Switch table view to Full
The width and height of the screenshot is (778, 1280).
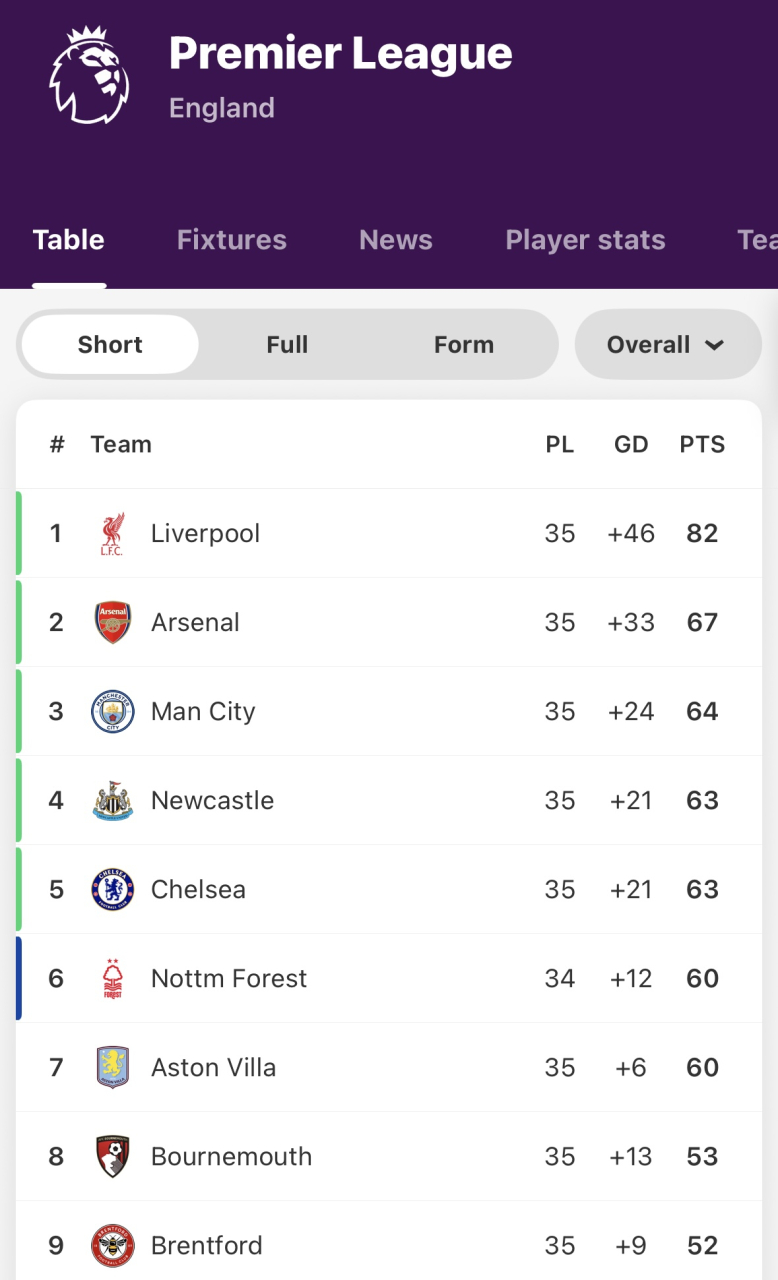(287, 344)
